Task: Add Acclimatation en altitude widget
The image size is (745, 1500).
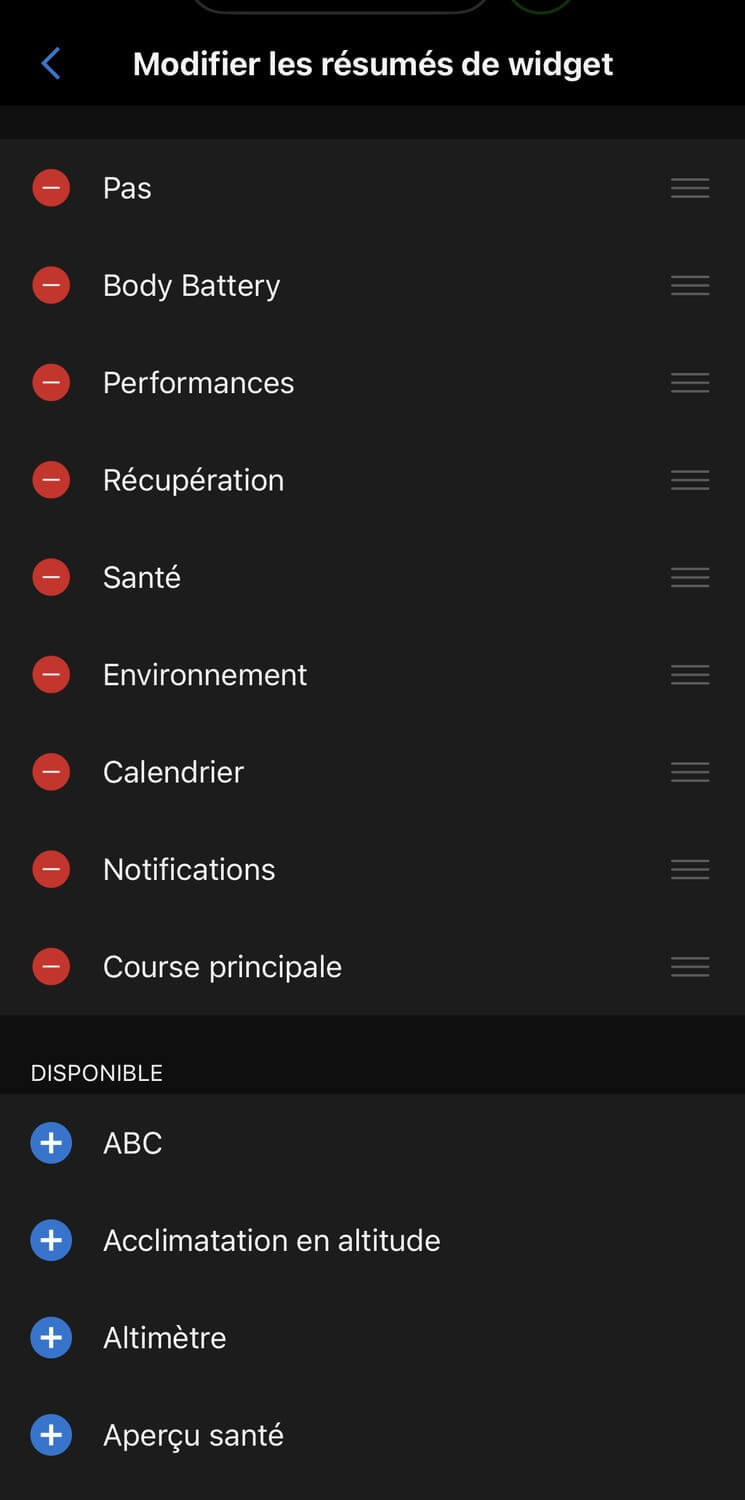Action: (51, 1241)
